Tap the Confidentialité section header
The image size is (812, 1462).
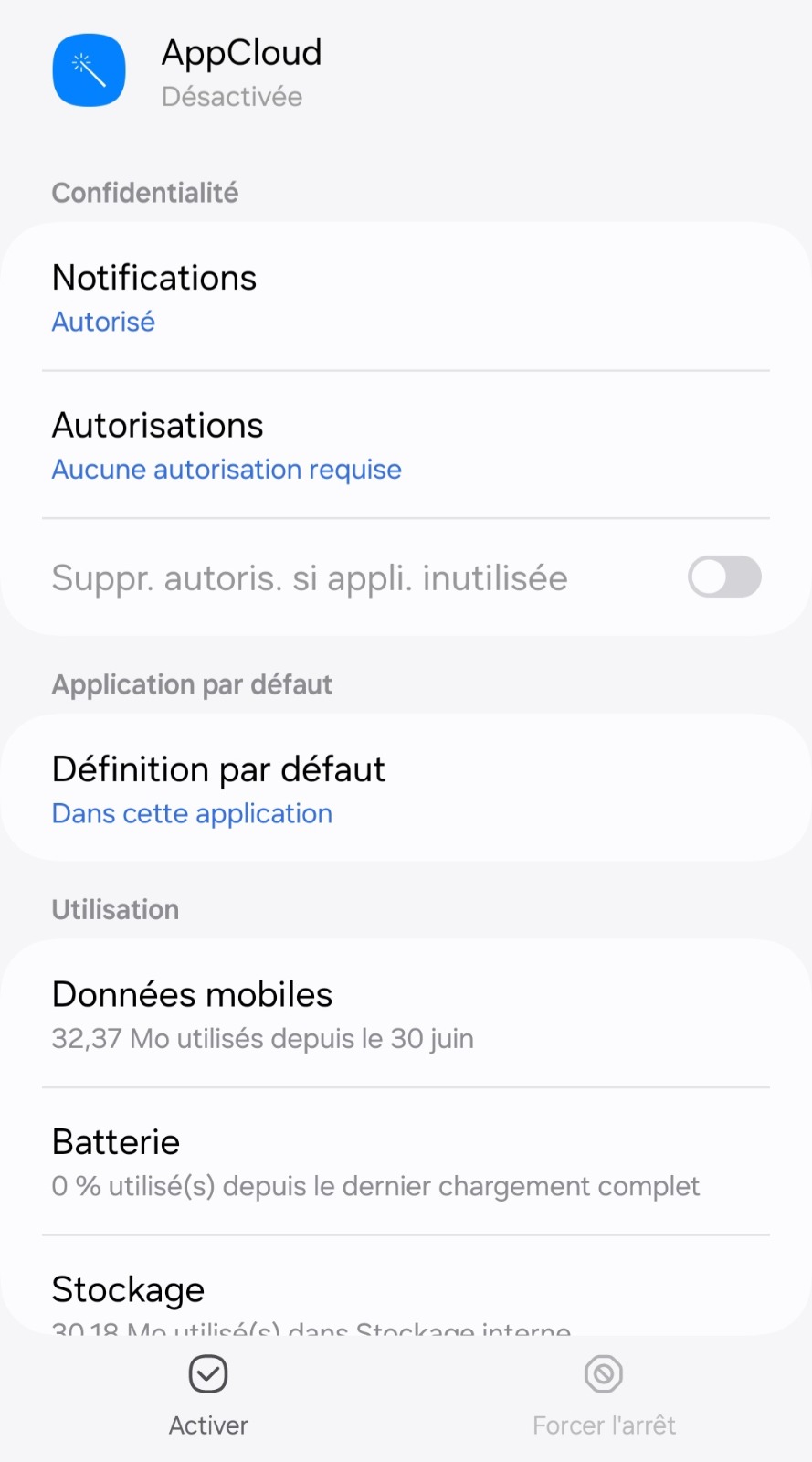144,193
